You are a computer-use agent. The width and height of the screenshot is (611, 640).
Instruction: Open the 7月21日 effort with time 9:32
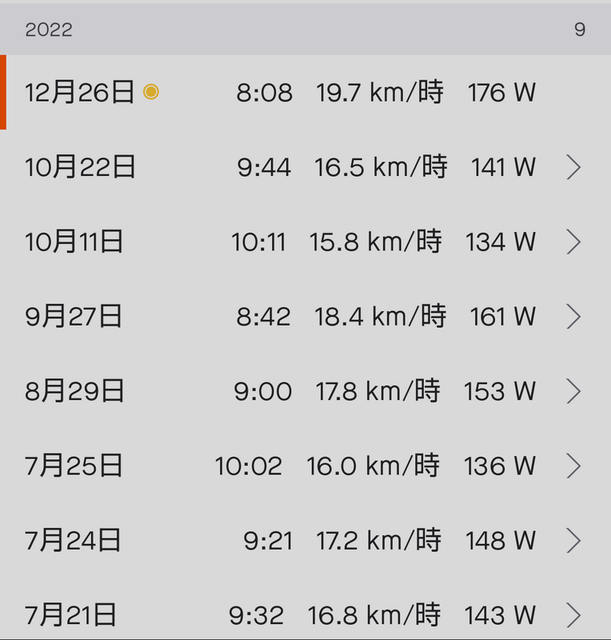[305, 615]
